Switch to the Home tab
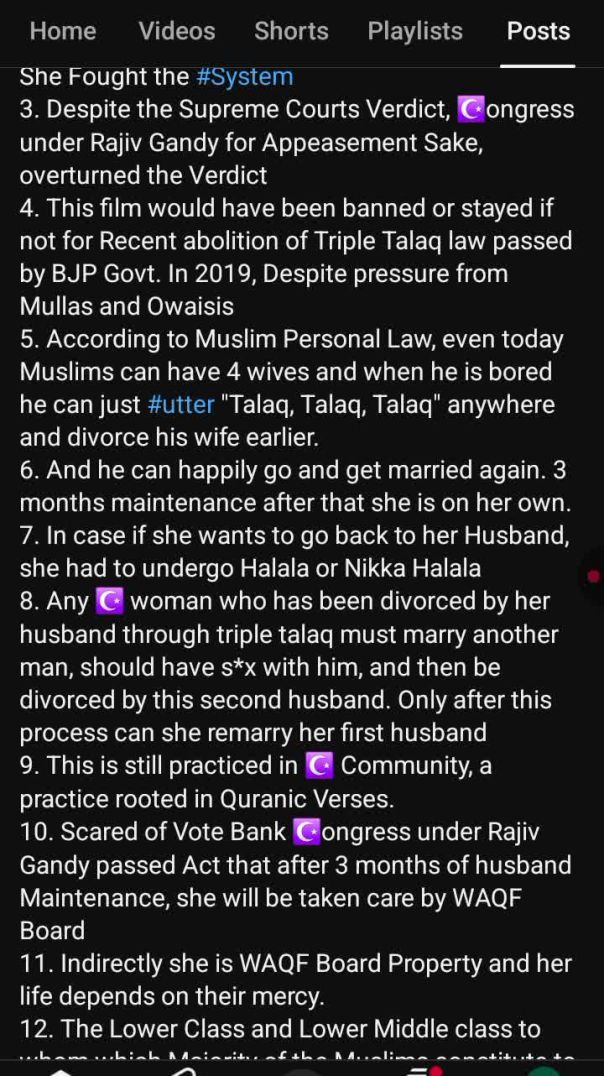The image size is (604, 1076). pyautogui.click(x=63, y=31)
